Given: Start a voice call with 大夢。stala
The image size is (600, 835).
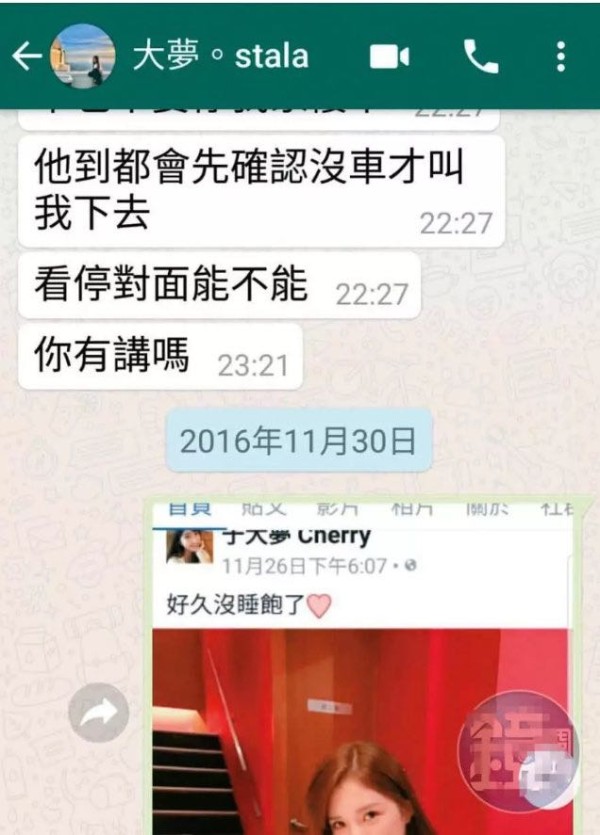Looking at the screenshot, I should click(480, 57).
